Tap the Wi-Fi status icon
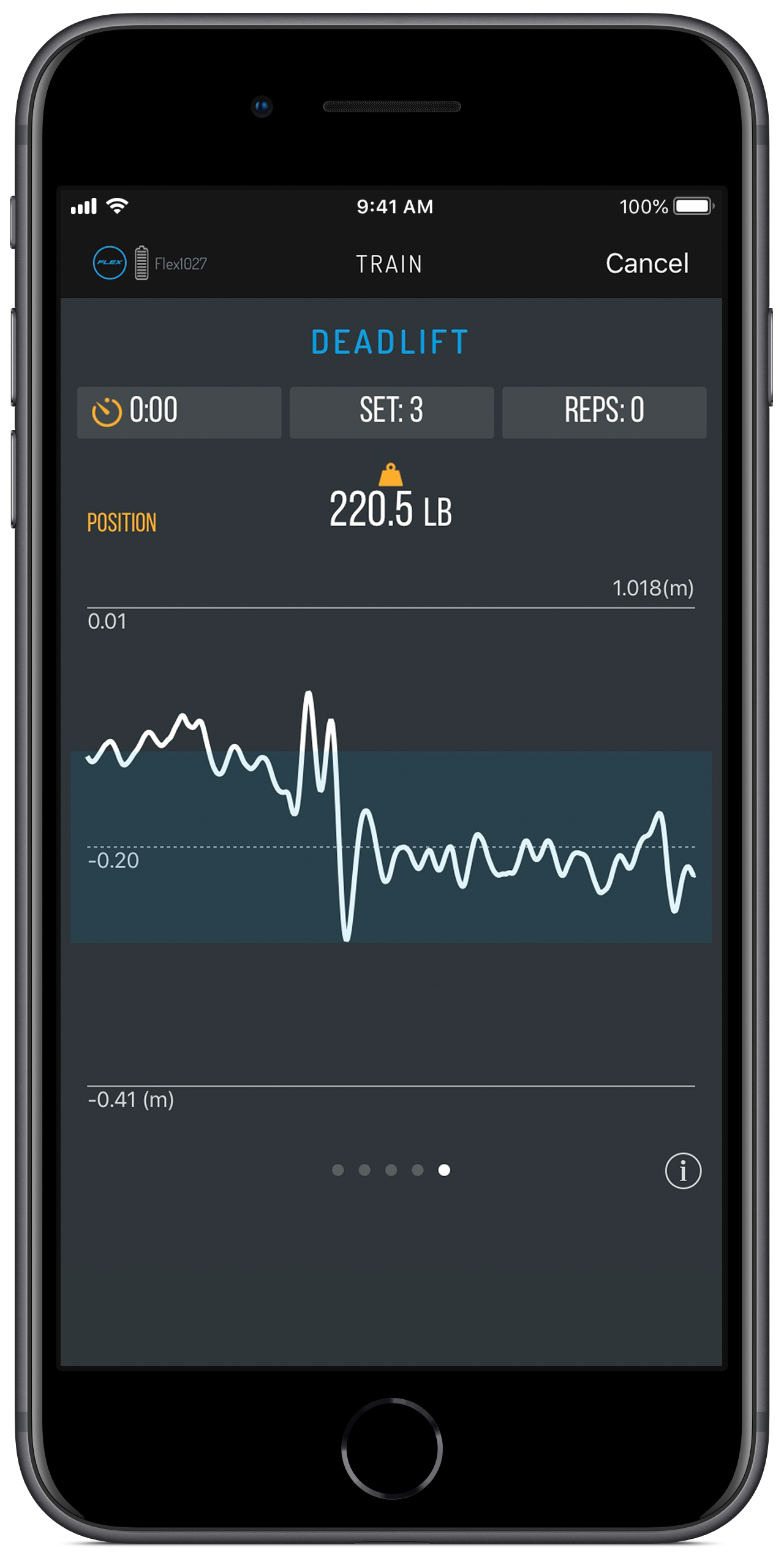Viewport: 784px width, 1556px height. pyautogui.click(x=118, y=206)
